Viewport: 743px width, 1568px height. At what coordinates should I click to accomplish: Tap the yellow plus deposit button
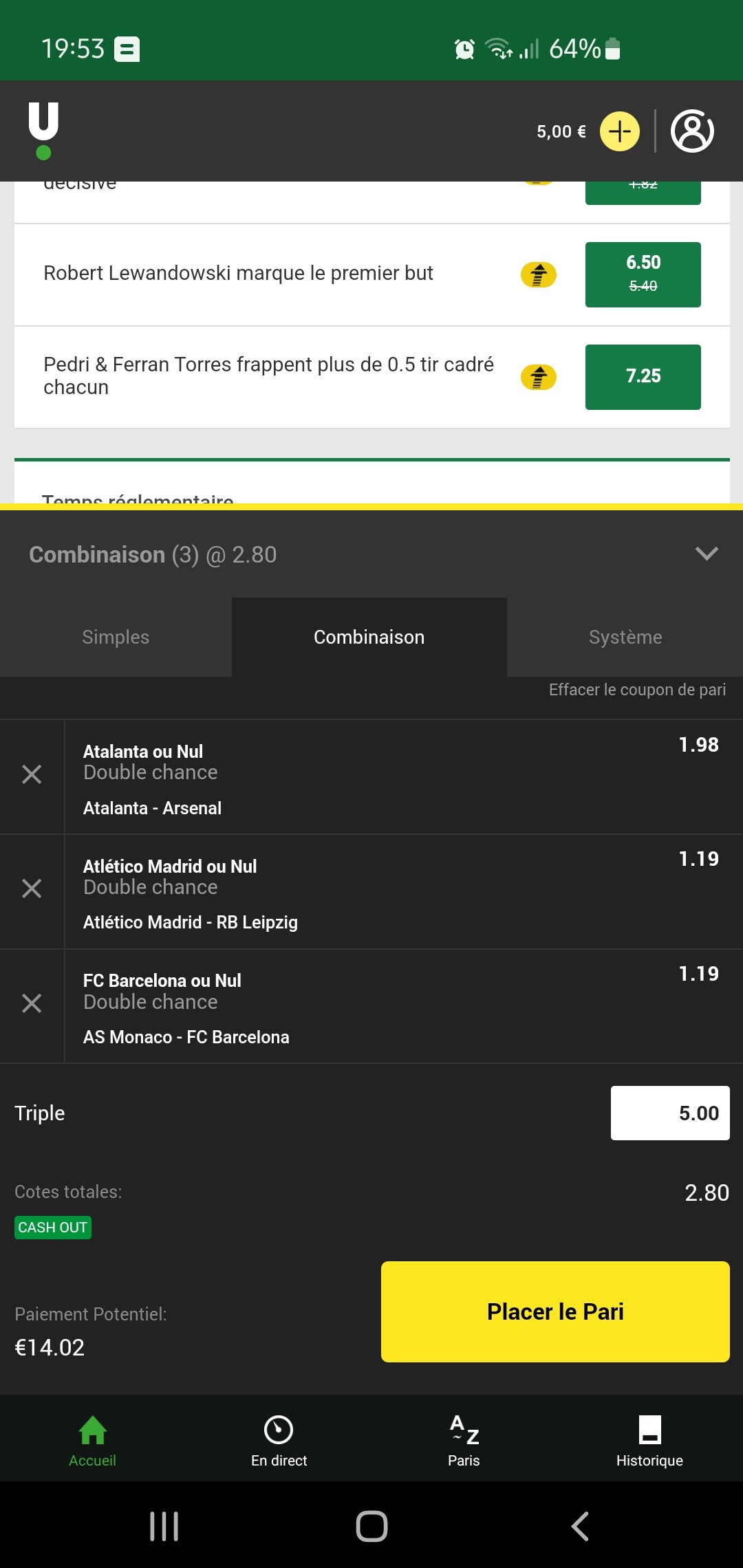(620, 131)
